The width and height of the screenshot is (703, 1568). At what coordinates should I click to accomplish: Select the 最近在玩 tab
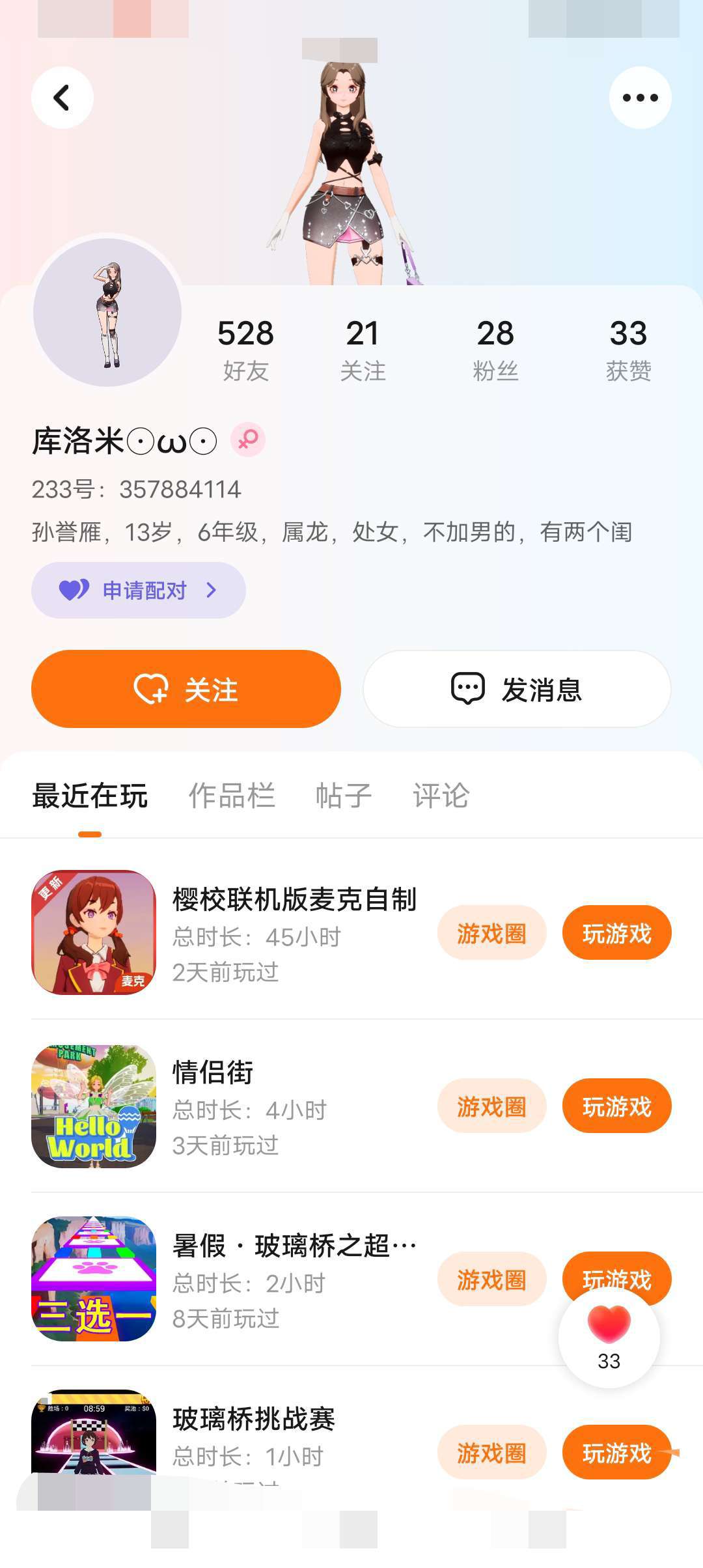[90, 796]
